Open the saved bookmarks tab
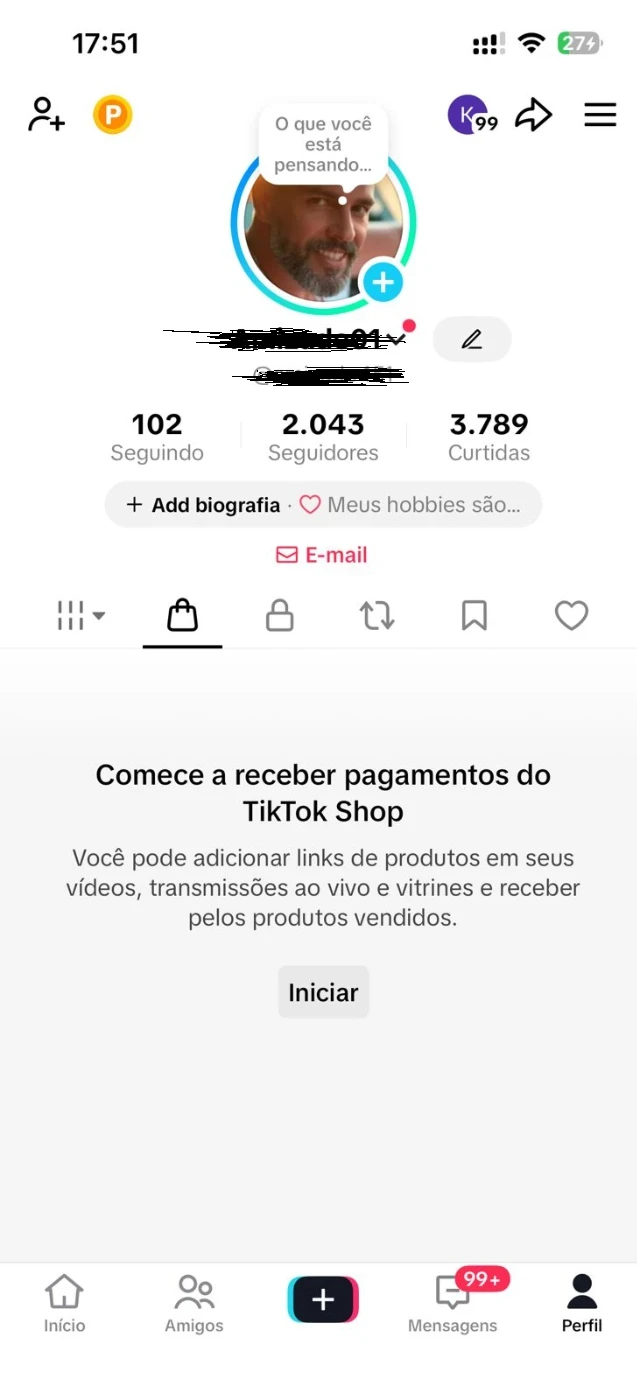Viewport: 637px width, 1400px height. 474,616
